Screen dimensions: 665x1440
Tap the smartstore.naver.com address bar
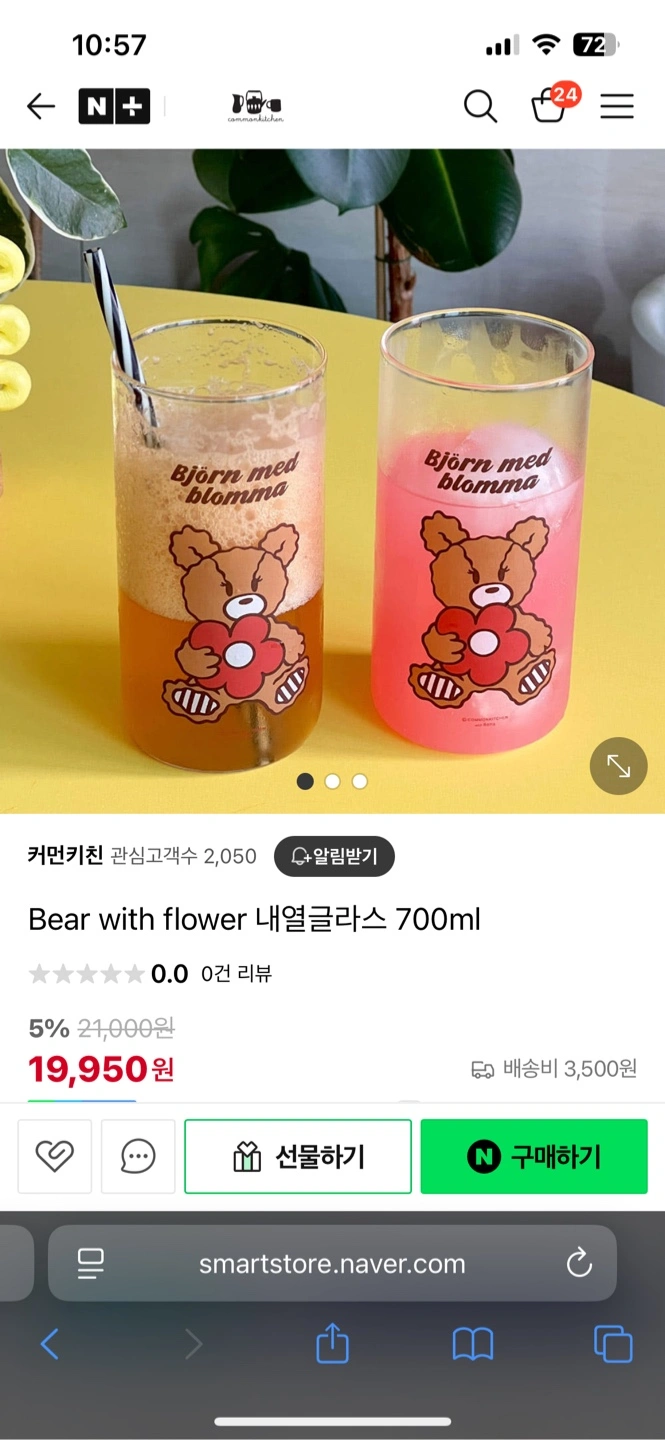(332, 1264)
